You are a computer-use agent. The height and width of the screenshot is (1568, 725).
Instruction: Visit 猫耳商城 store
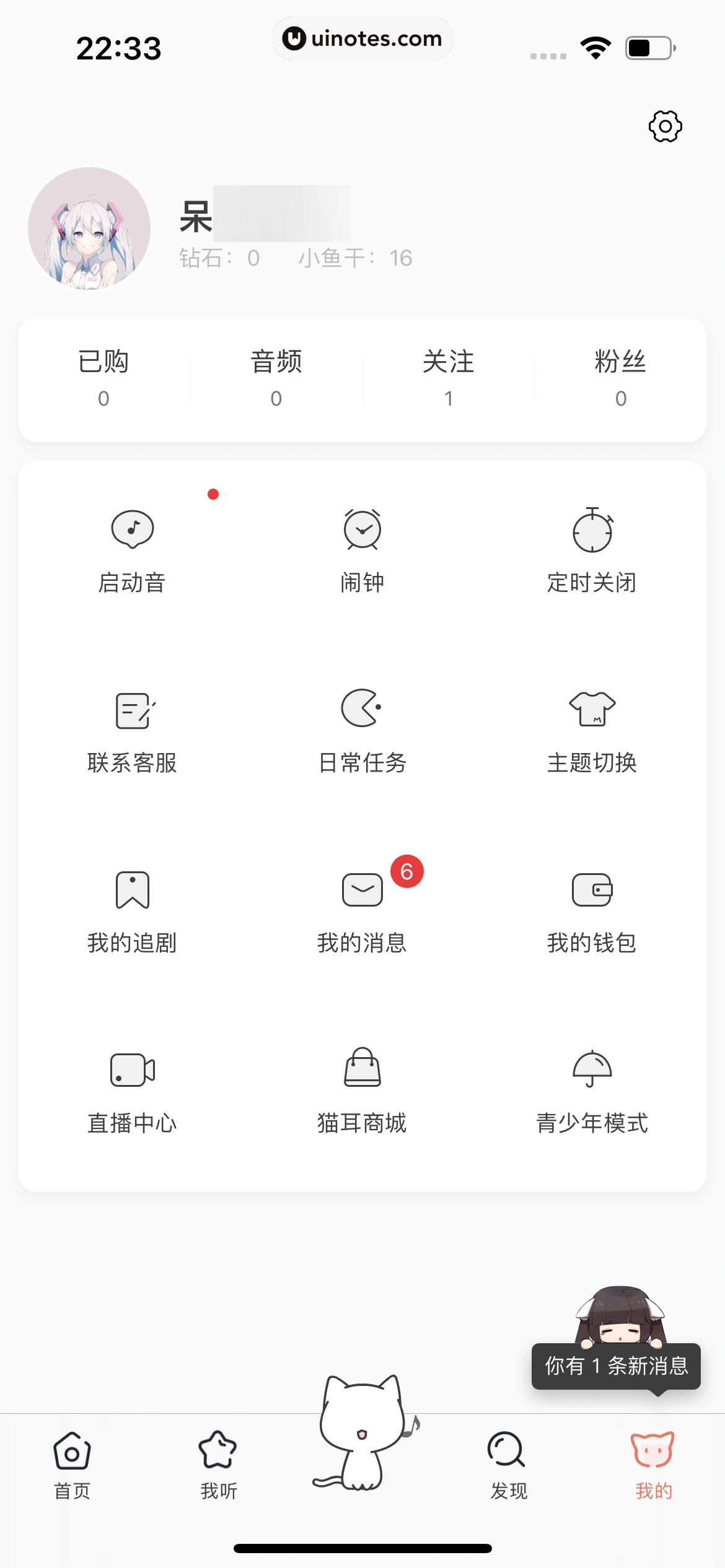click(x=362, y=1091)
